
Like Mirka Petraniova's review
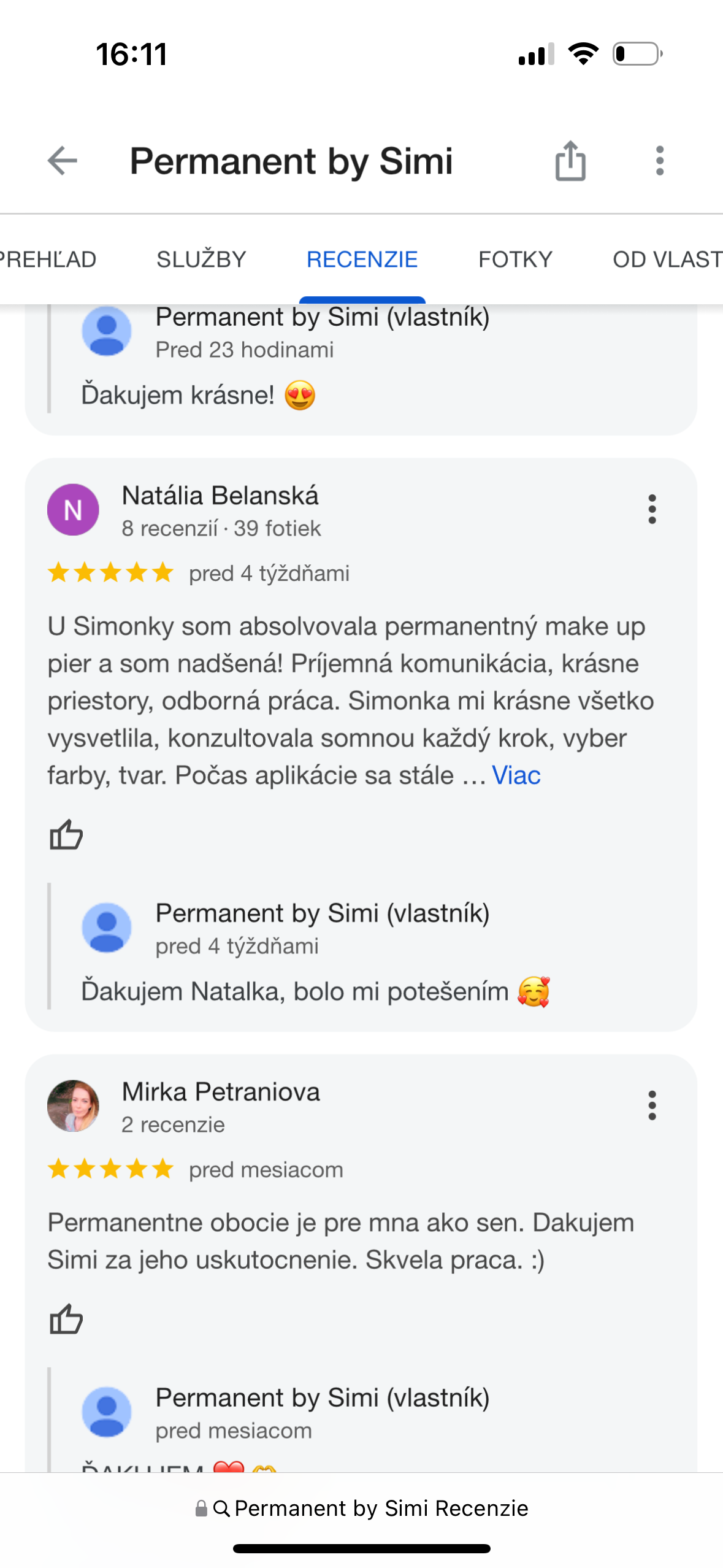click(66, 1319)
